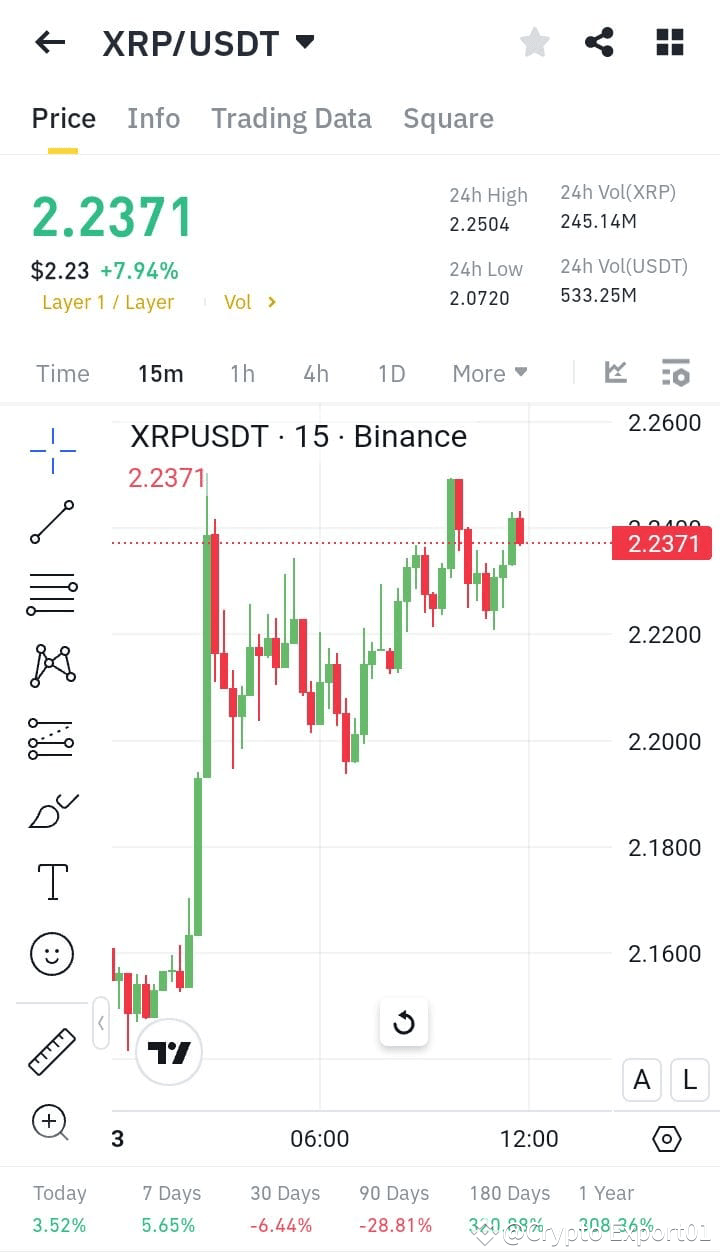
Task: Add XRP/USDT to favorites
Action: pos(534,41)
